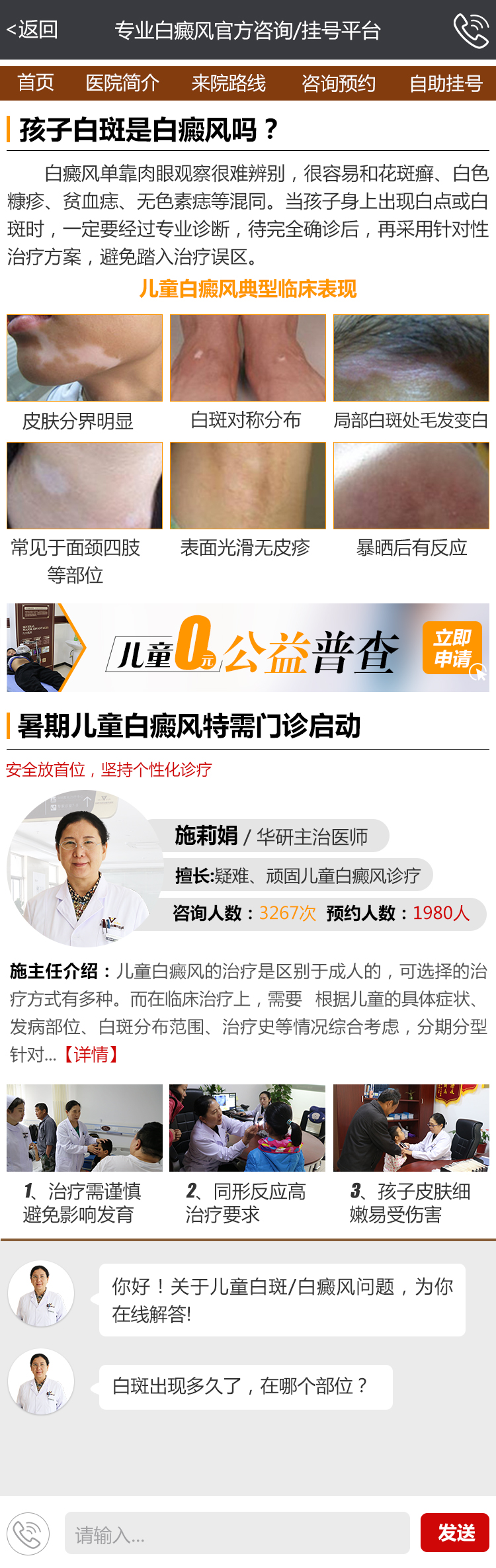Open the 【详情】 link for 施主任介绍
The width and height of the screenshot is (496, 1568).
91,1055
